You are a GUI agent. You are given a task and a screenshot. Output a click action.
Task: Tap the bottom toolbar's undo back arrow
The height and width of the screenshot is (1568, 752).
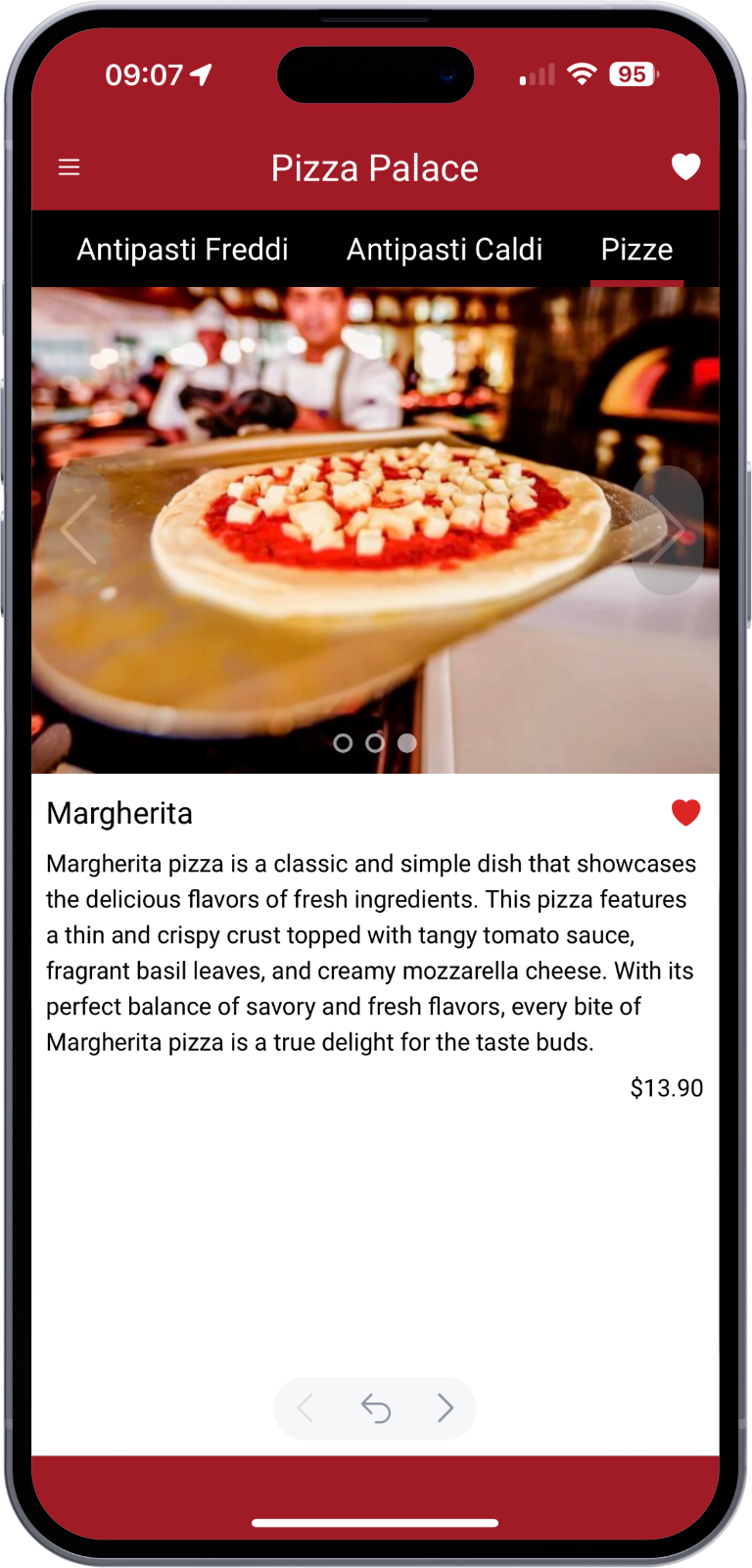pyautogui.click(x=376, y=1408)
